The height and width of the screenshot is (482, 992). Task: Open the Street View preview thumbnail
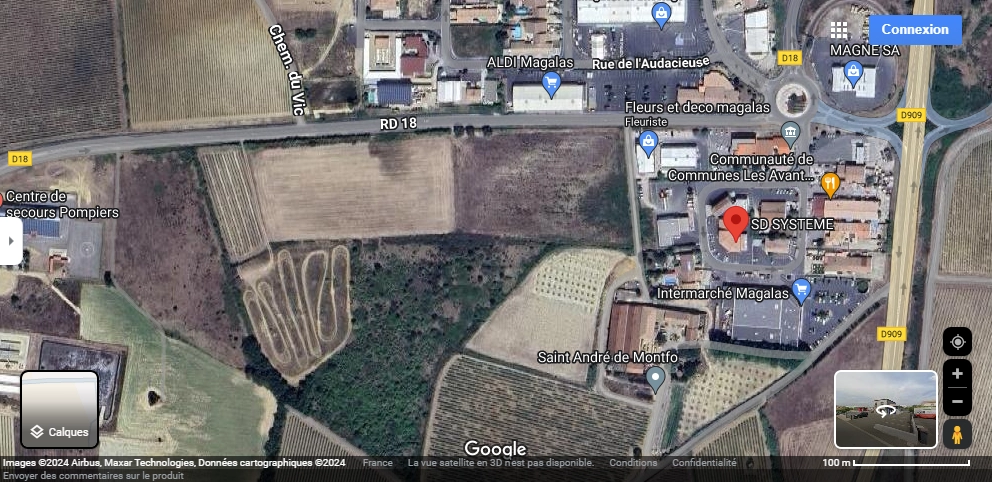(x=885, y=409)
